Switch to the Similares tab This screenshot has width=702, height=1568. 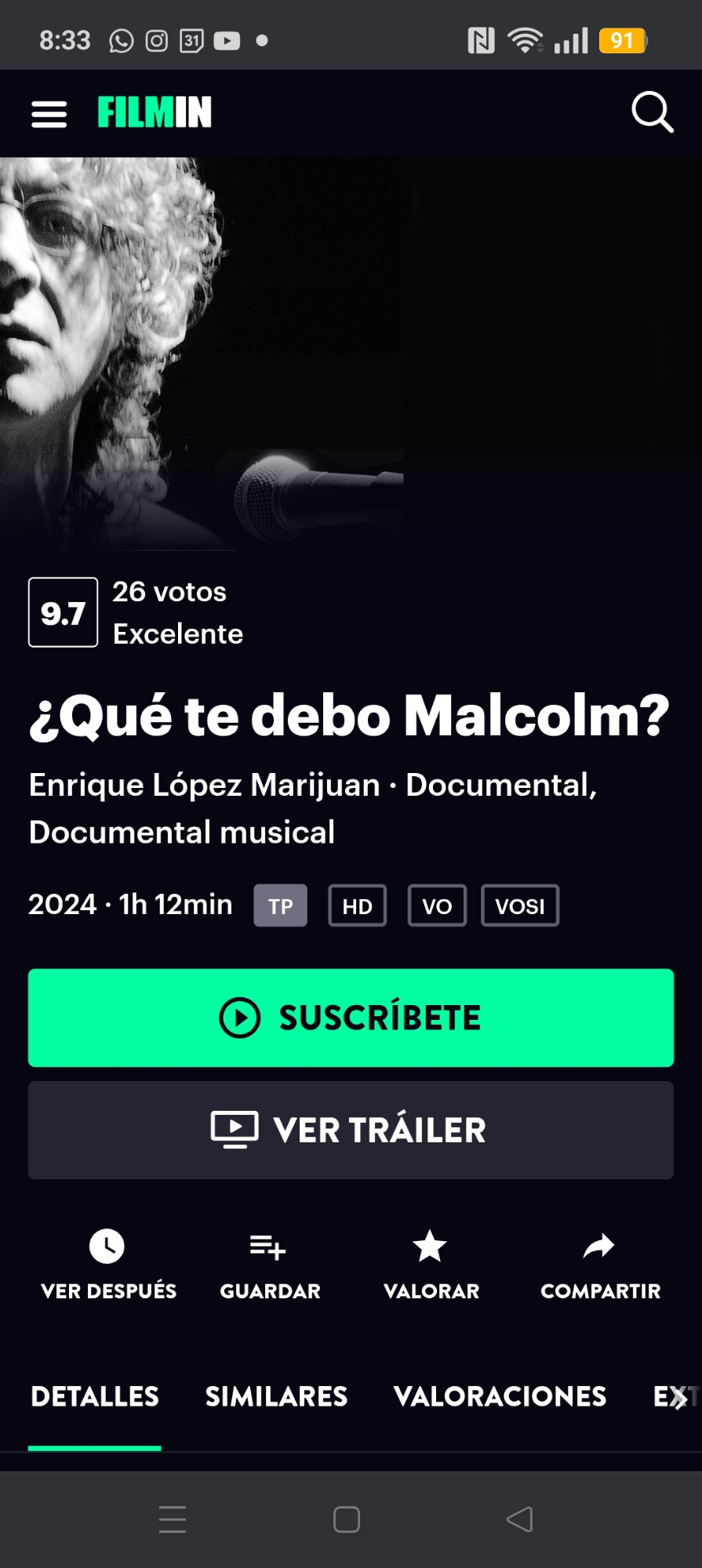click(276, 1396)
